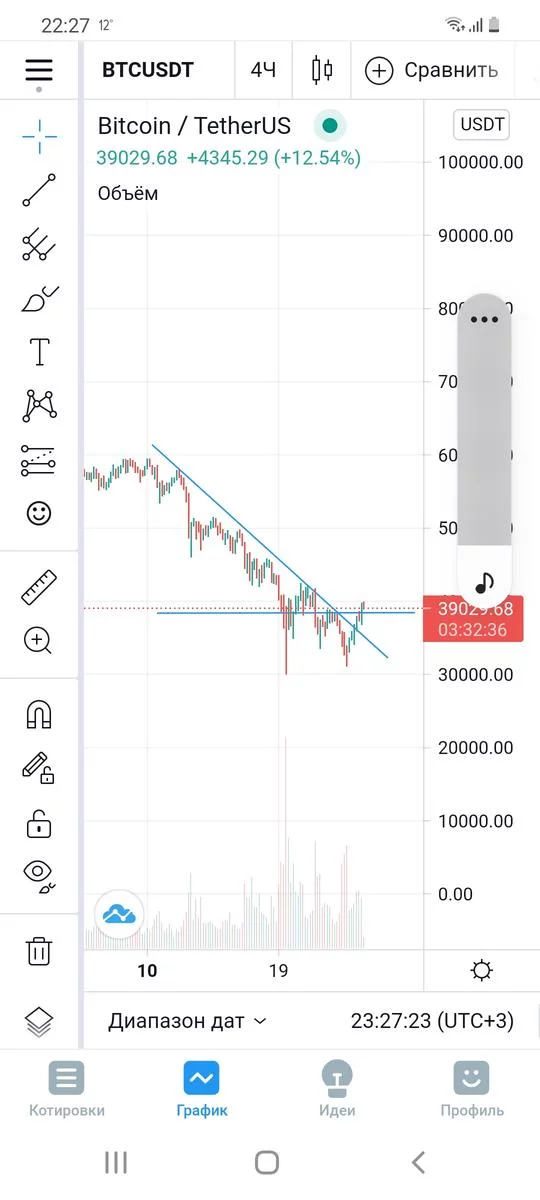Open the USDT currency selector
The height and width of the screenshot is (1200, 540).
482,125
